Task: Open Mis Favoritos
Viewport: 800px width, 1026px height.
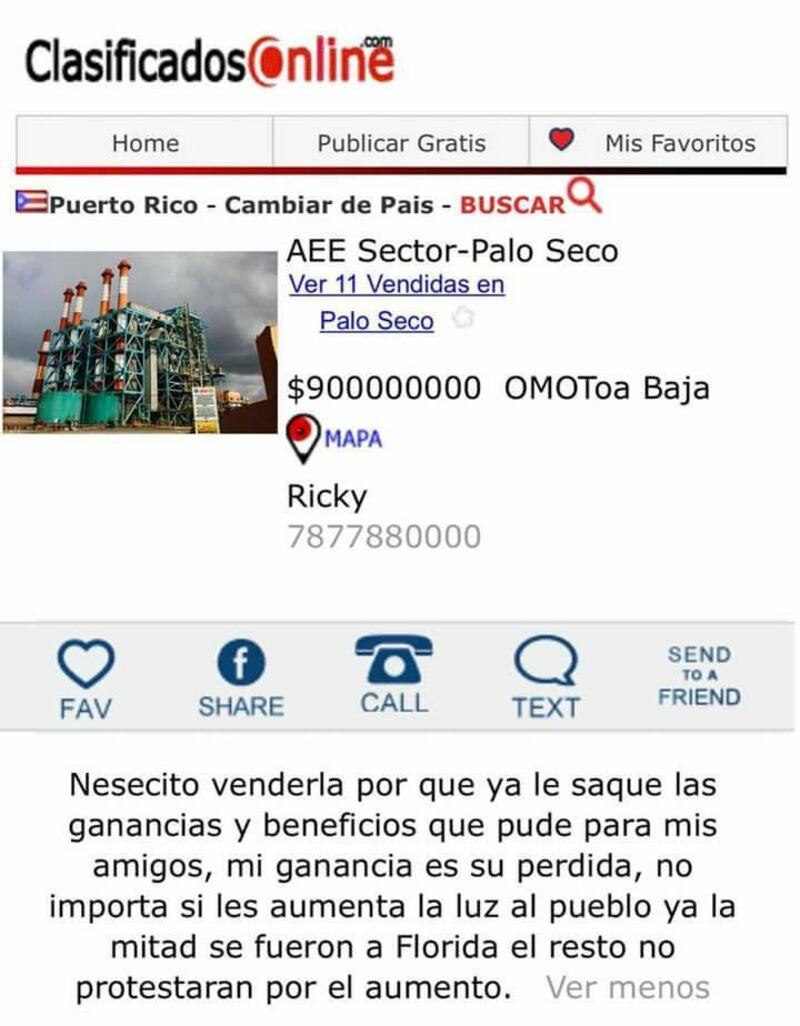Action: click(660, 143)
